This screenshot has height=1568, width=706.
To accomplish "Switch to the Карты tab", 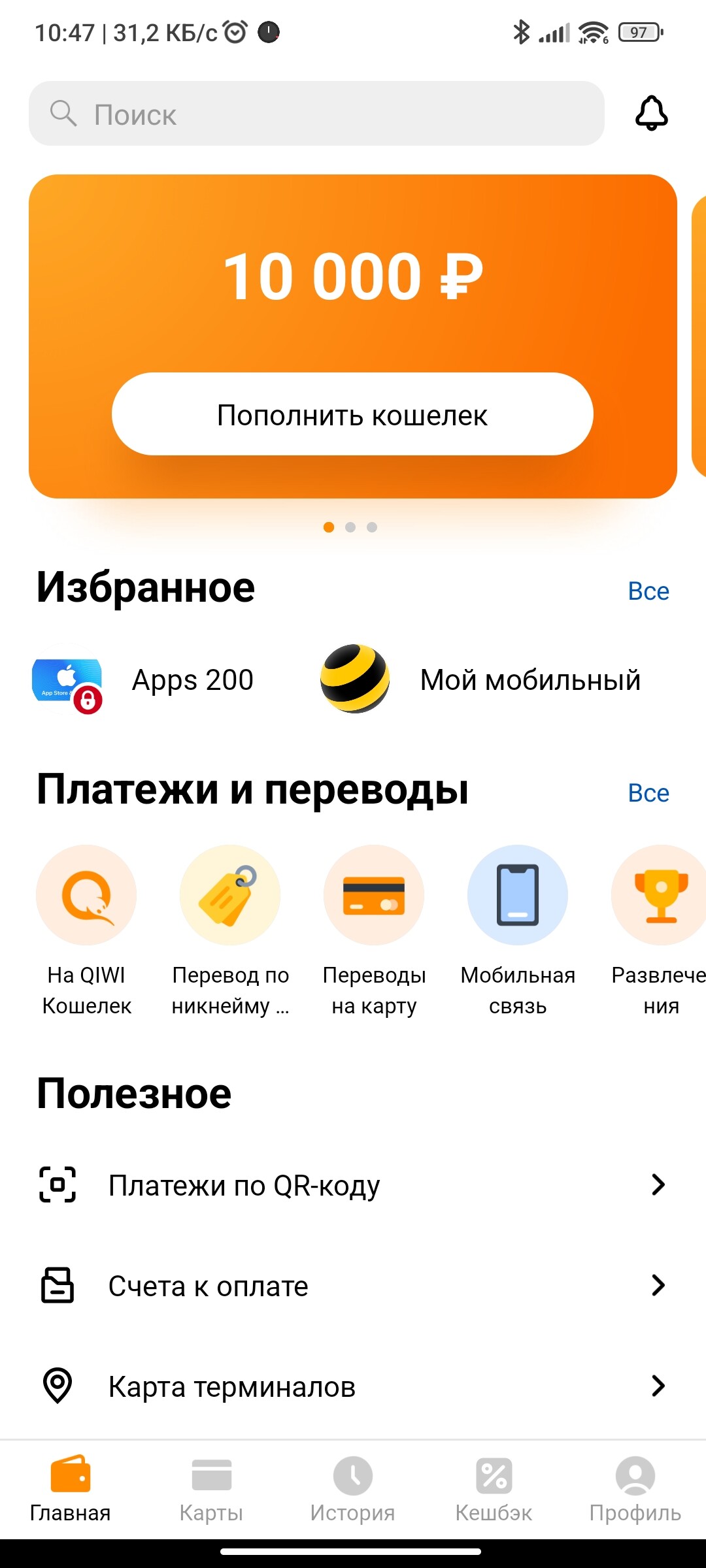I will 211,1491.
